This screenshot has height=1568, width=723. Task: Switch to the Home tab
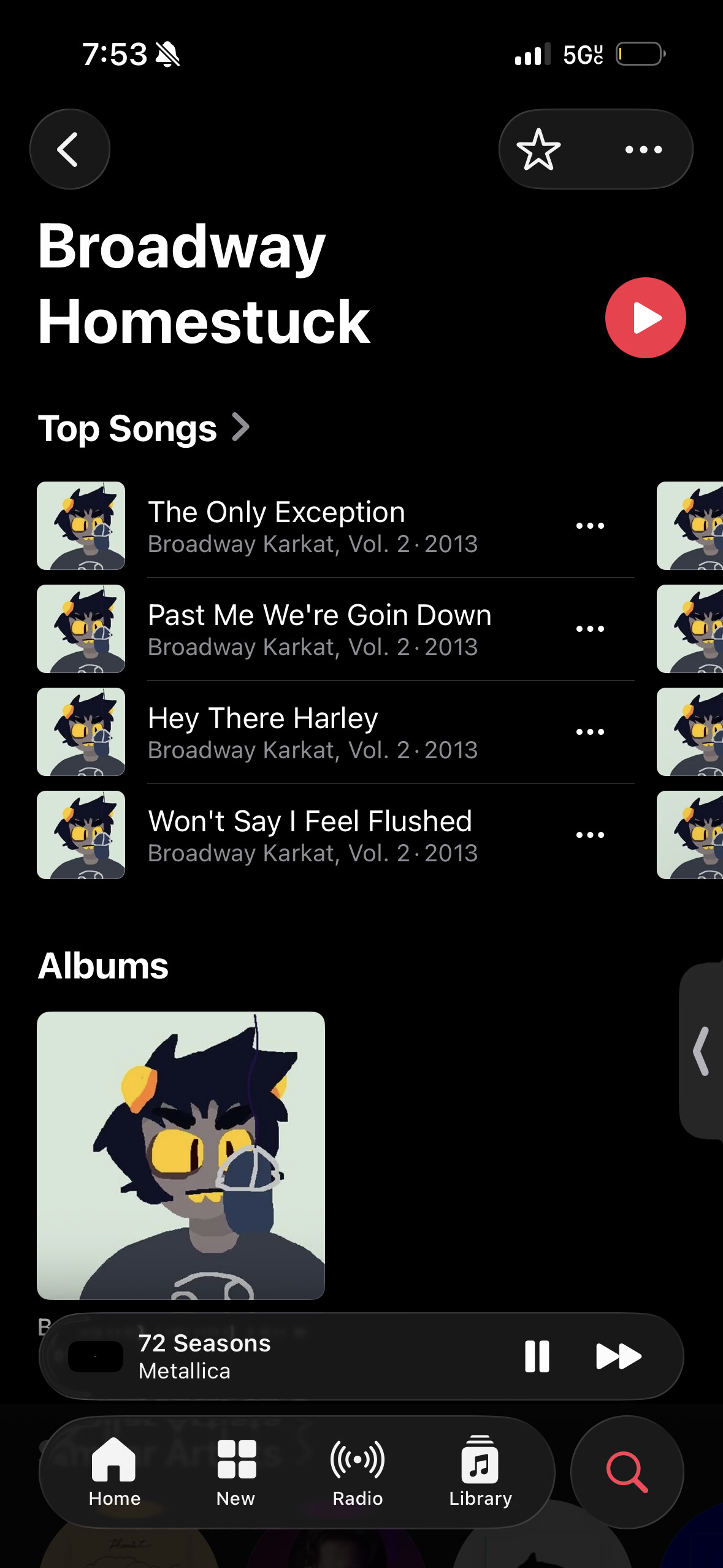114,1472
